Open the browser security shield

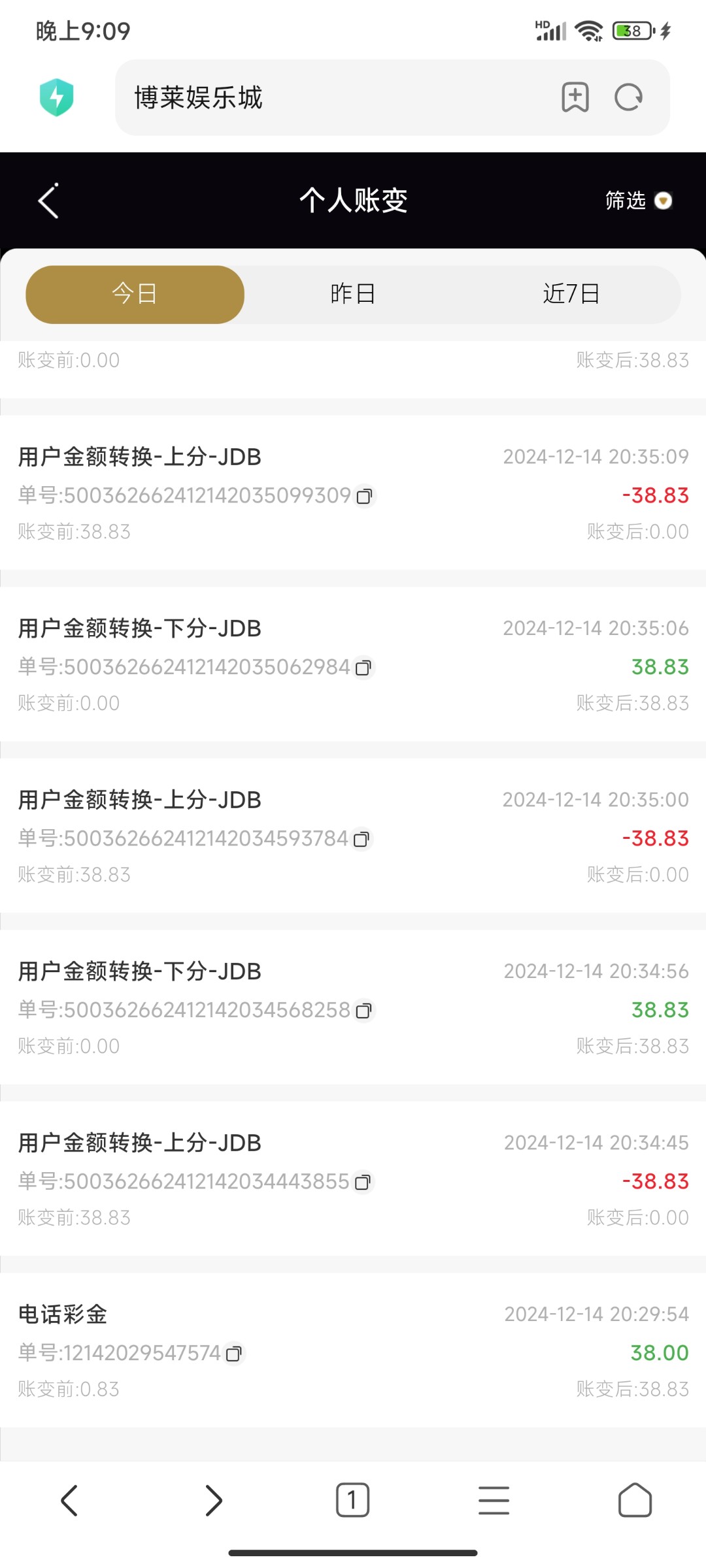coord(57,97)
